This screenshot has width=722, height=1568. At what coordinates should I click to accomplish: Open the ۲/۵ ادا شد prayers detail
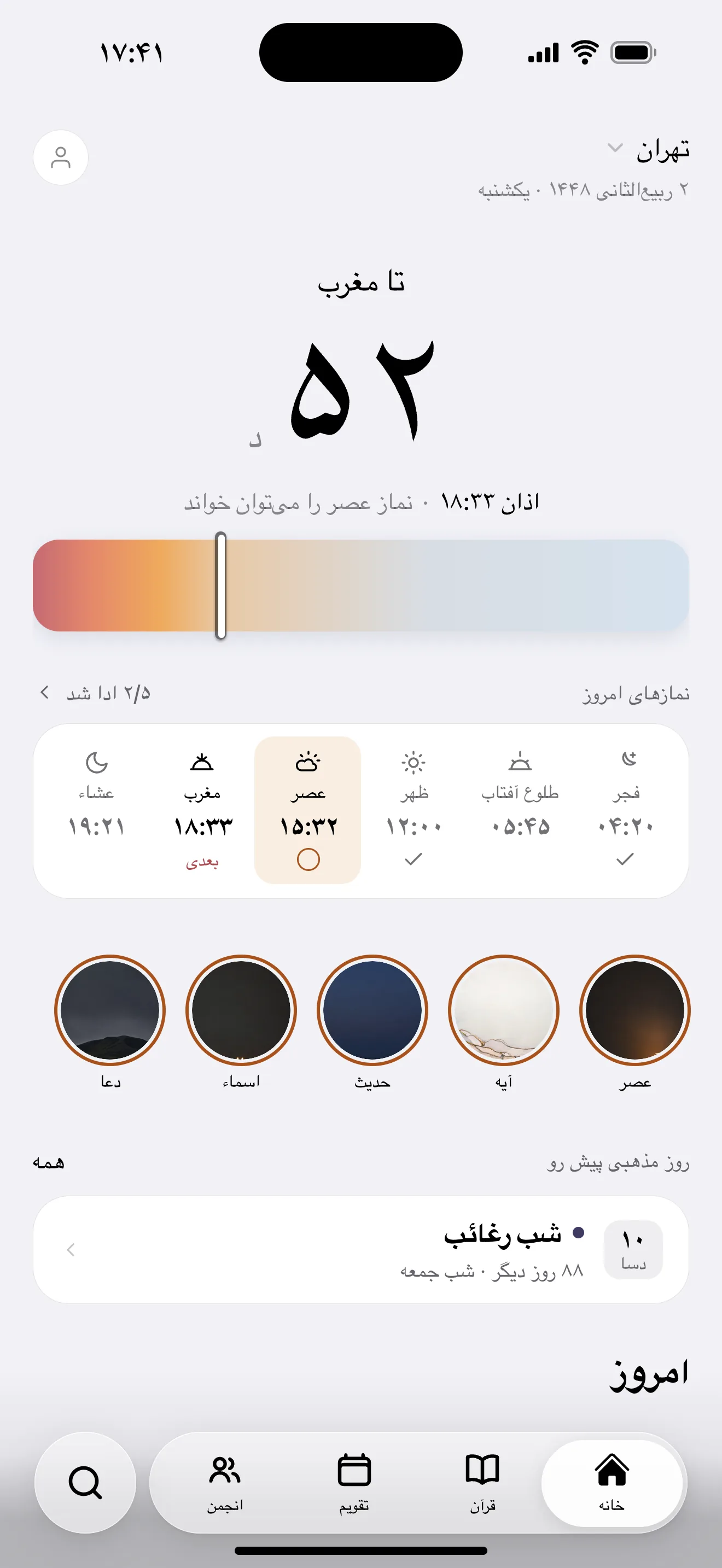coord(96,693)
